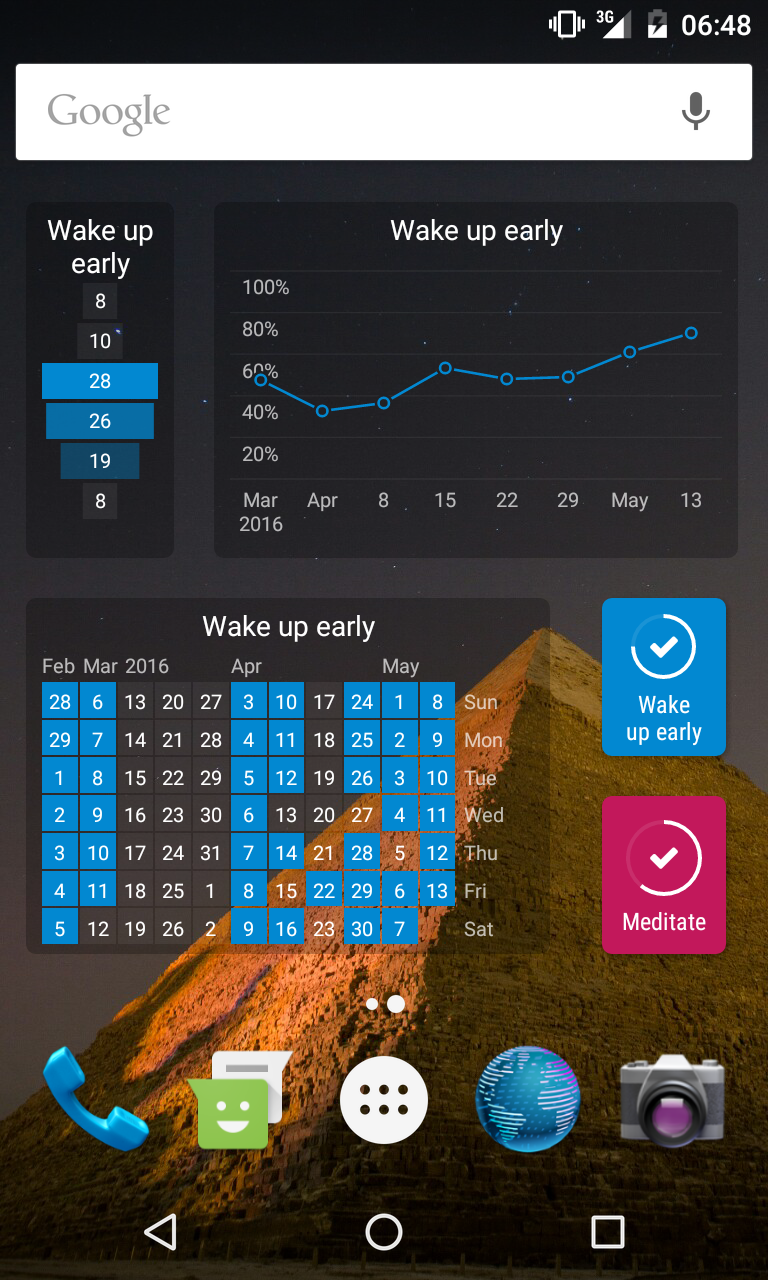Go back using the navigation bar
768x1280 pixels.
pos(161,1232)
